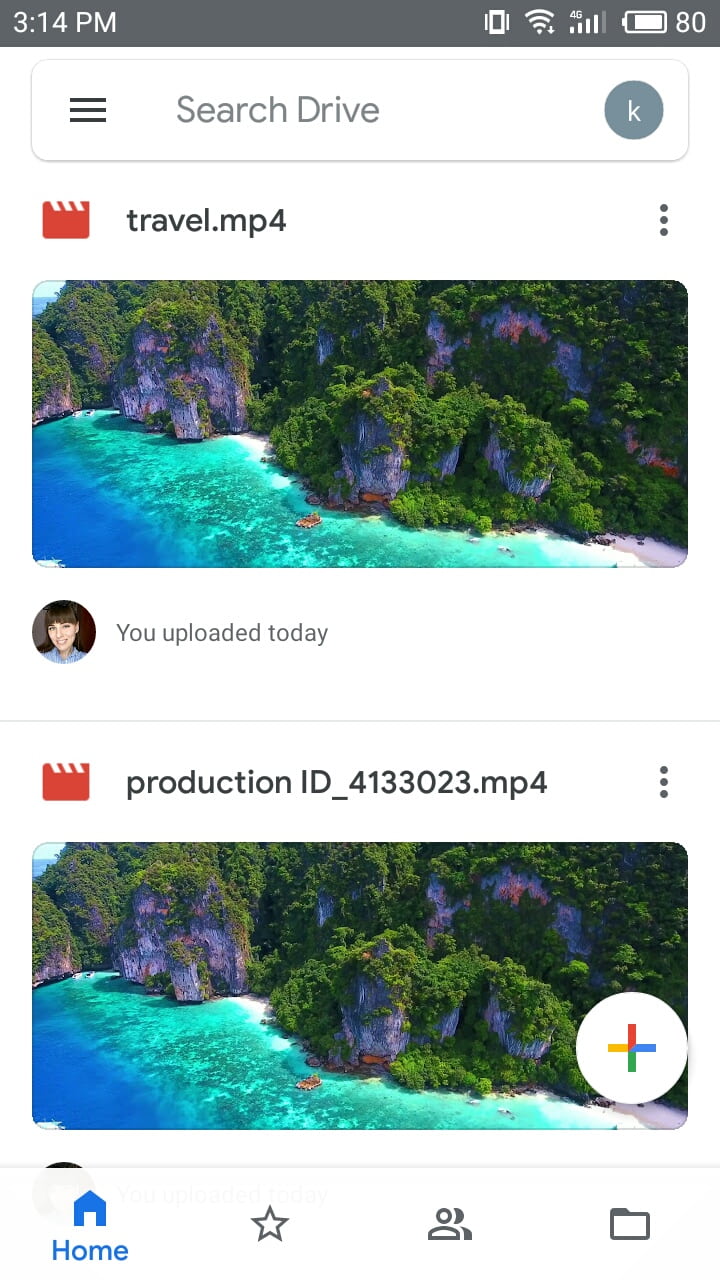Open options menu for travel.mp4

663,219
